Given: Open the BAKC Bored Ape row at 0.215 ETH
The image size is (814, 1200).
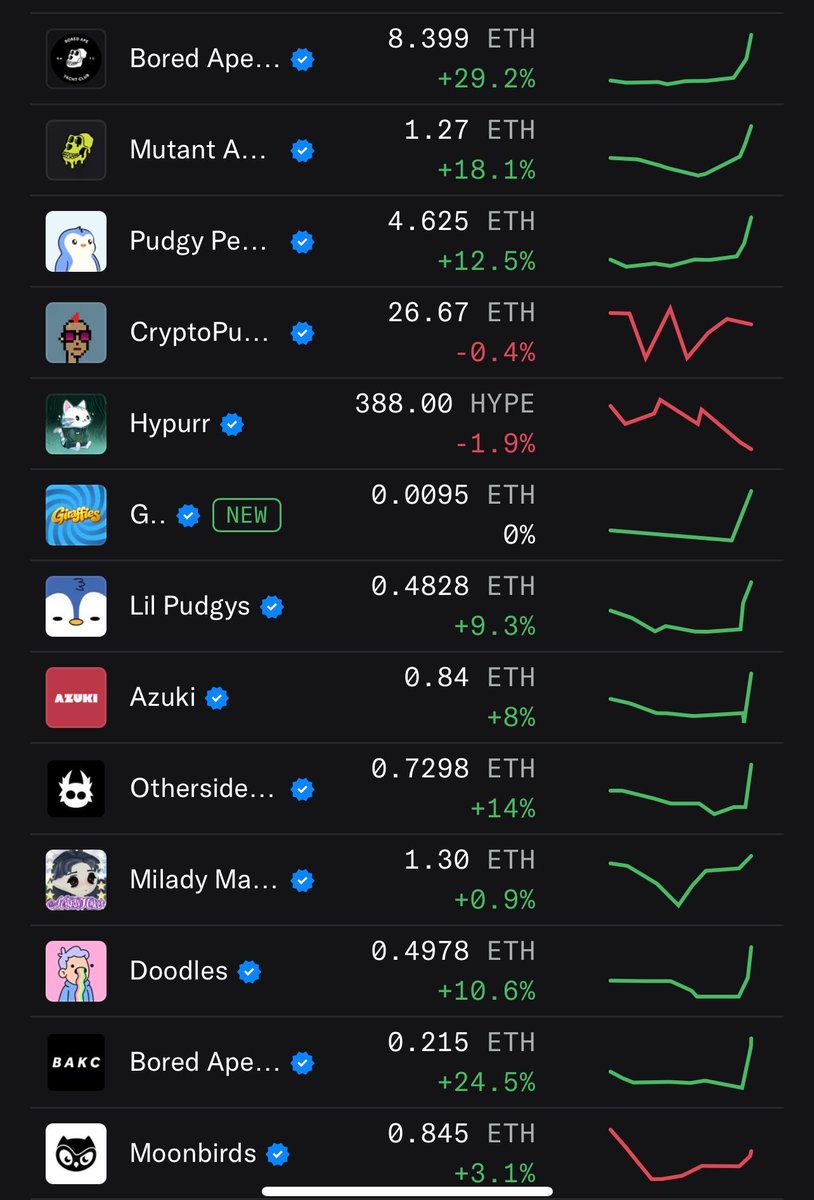Looking at the screenshot, I should pos(205,1062).
